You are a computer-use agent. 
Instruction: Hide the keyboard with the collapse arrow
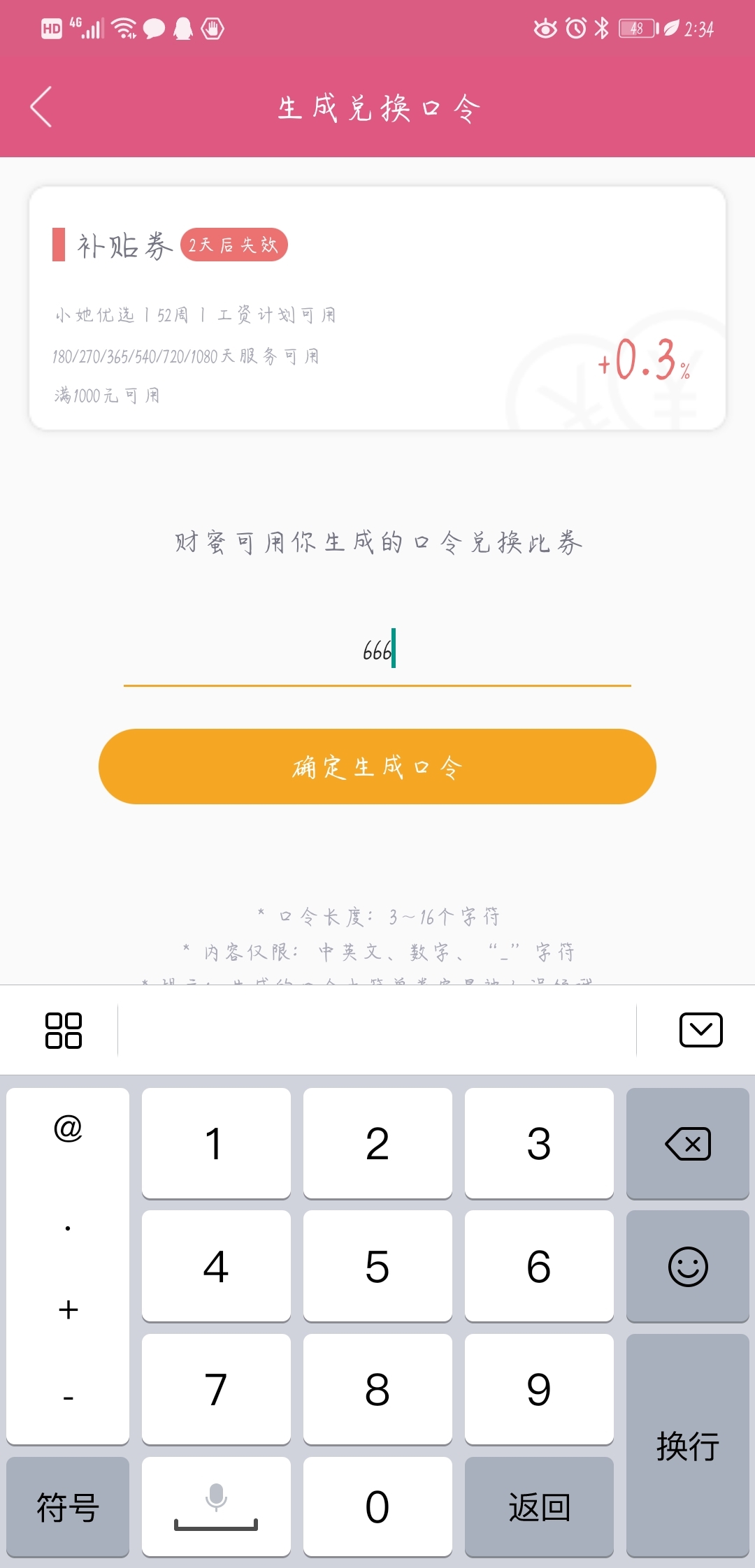pos(701,1030)
